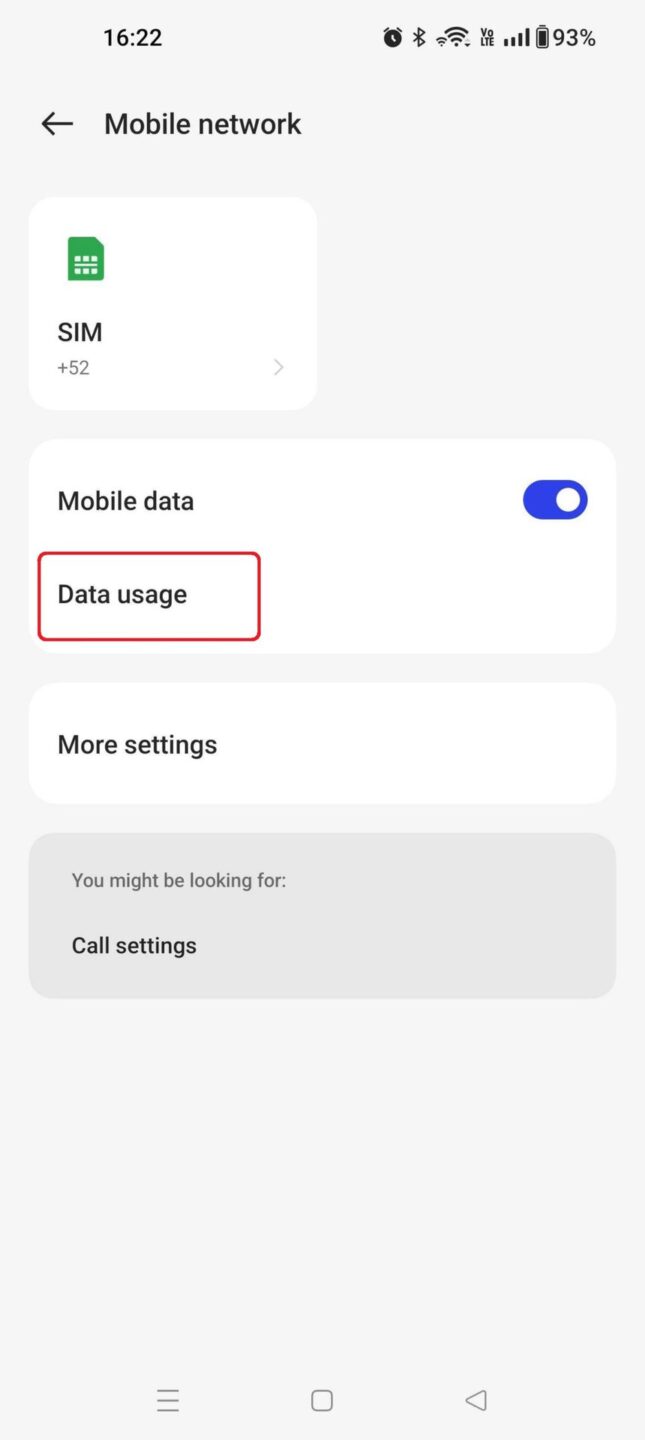The width and height of the screenshot is (645, 1440).
Task: Tap the system home button
Action: tap(322, 1400)
